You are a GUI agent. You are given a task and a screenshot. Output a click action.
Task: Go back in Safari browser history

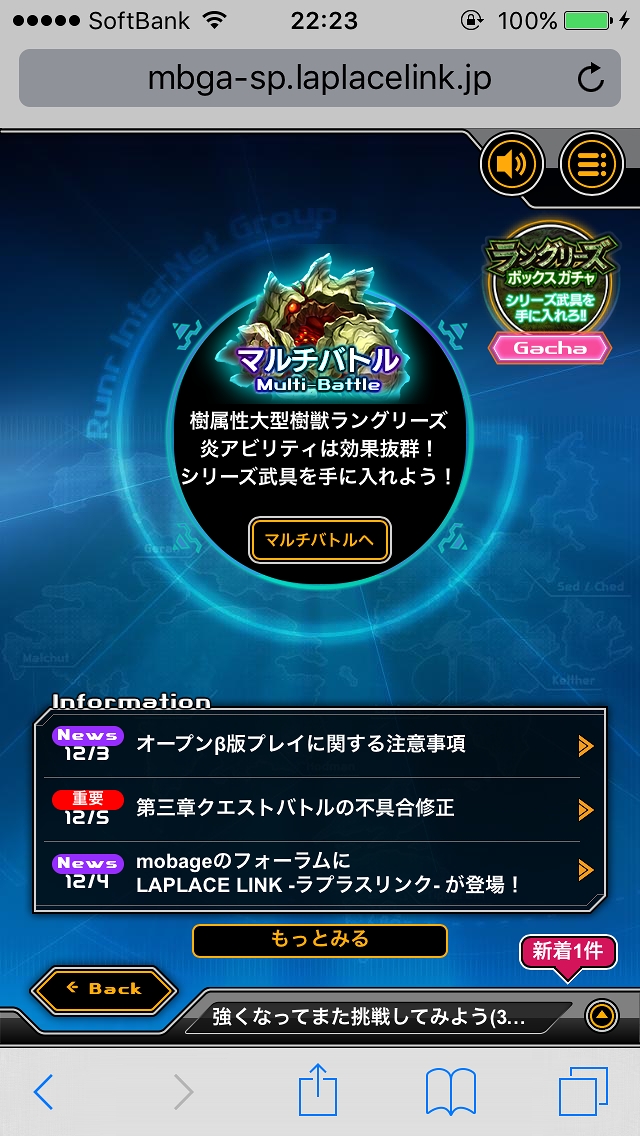tap(43, 1092)
